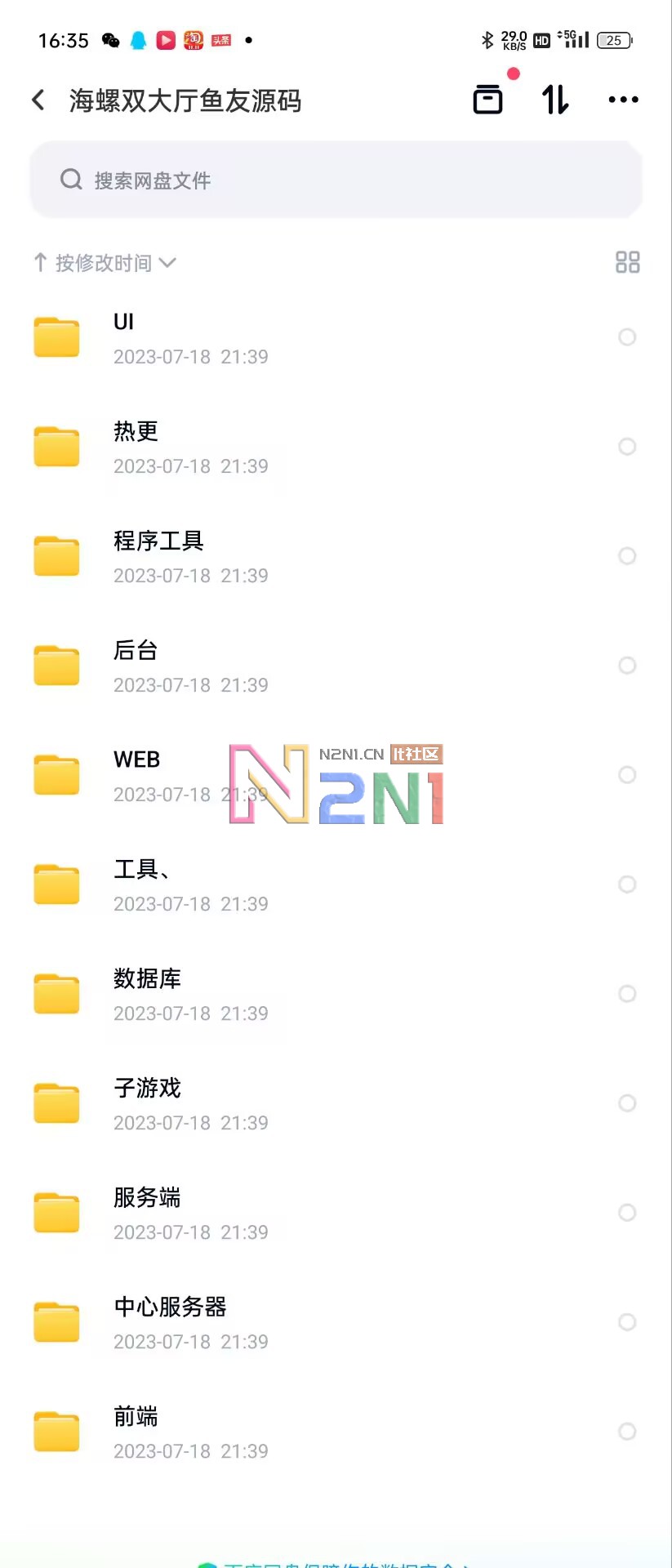The image size is (672, 1568).
Task: Open the three-dot overflow menu
Action: tap(623, 100)
